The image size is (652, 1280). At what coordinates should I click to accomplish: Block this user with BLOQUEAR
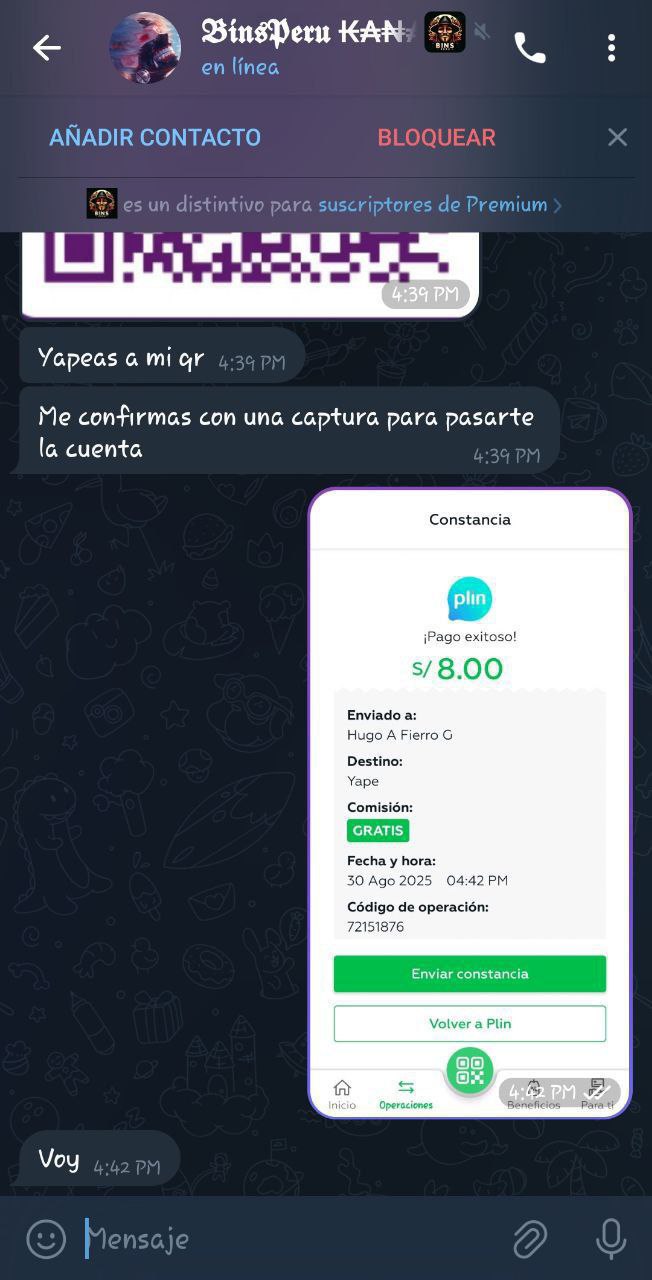pyautogui.click(x=436, y=138)
